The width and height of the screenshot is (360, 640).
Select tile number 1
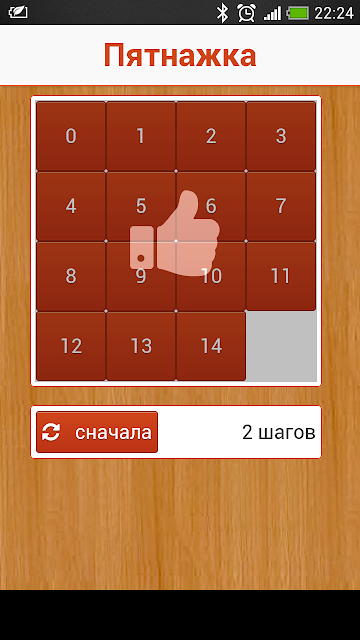tap(141, 136)
